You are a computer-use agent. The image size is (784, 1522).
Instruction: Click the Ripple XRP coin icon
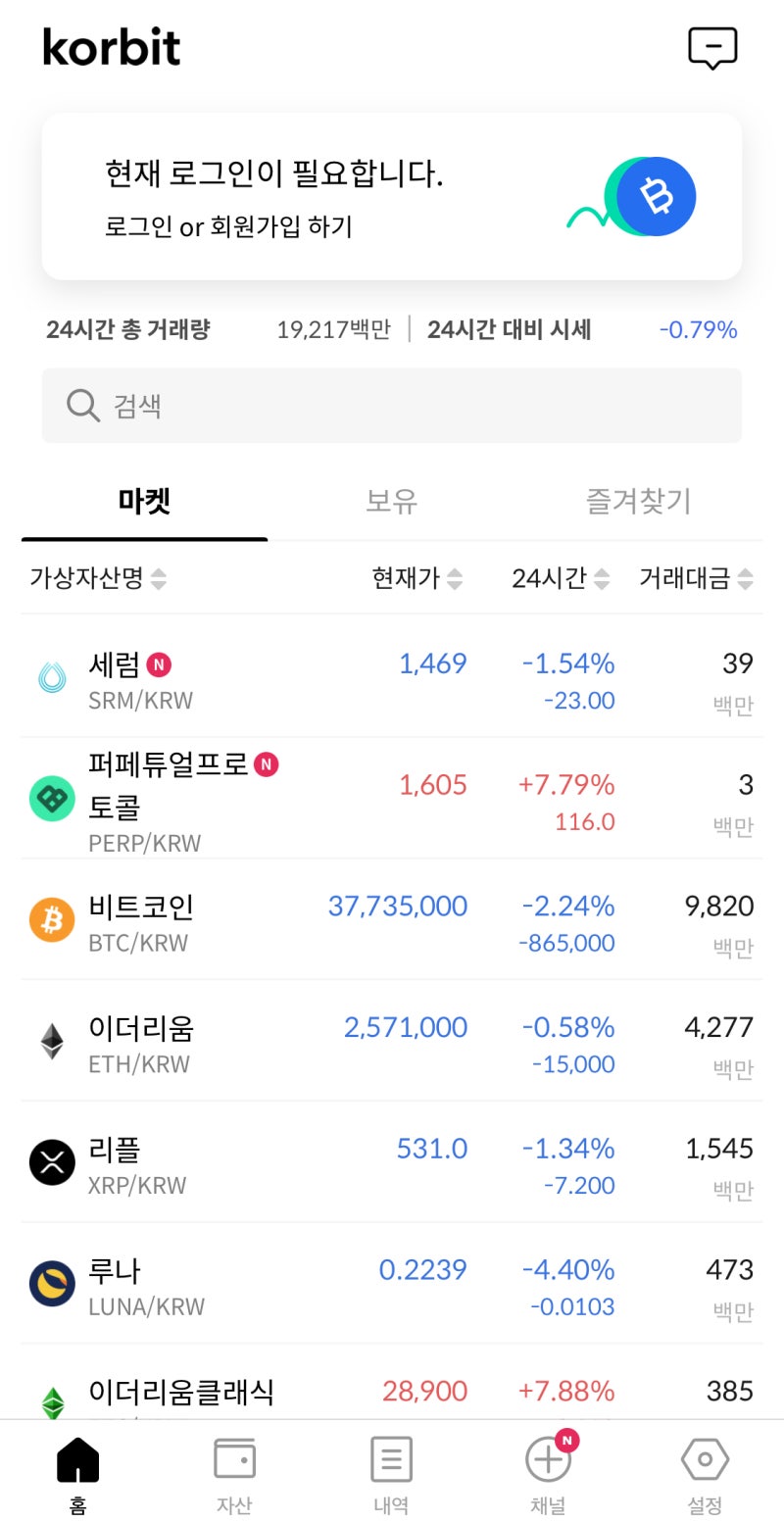[x=51, y=1162]
